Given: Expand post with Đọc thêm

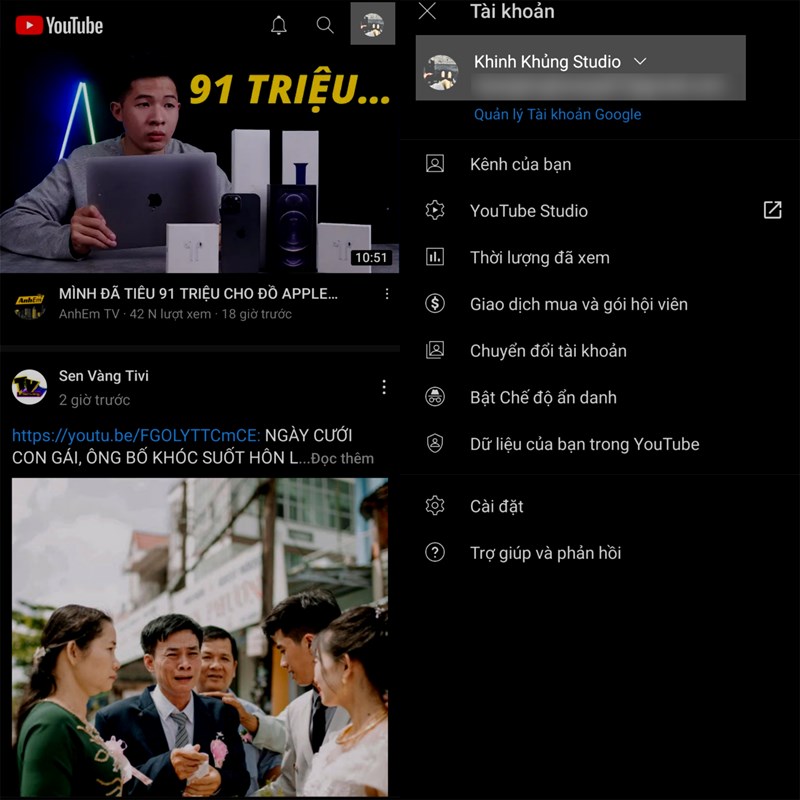Looking at the screenshot, I should tap(342, 458).
